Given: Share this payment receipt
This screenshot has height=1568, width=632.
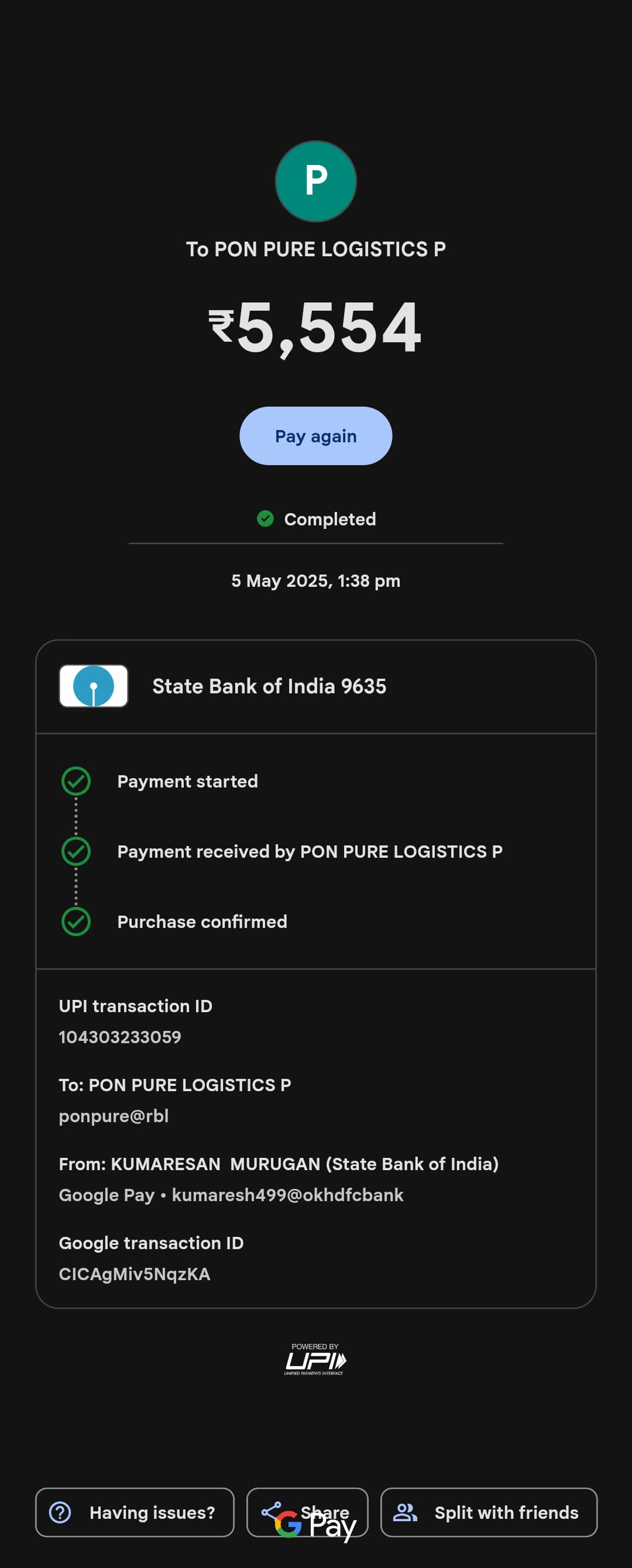Looking at the screenshot, I should tap(307, 1512).
